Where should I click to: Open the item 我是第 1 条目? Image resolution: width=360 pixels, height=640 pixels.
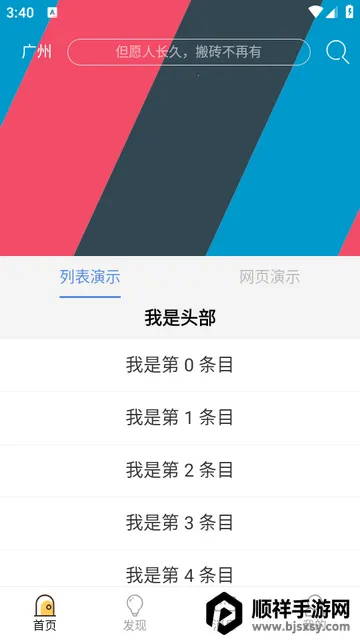click(x=180, y=418)
